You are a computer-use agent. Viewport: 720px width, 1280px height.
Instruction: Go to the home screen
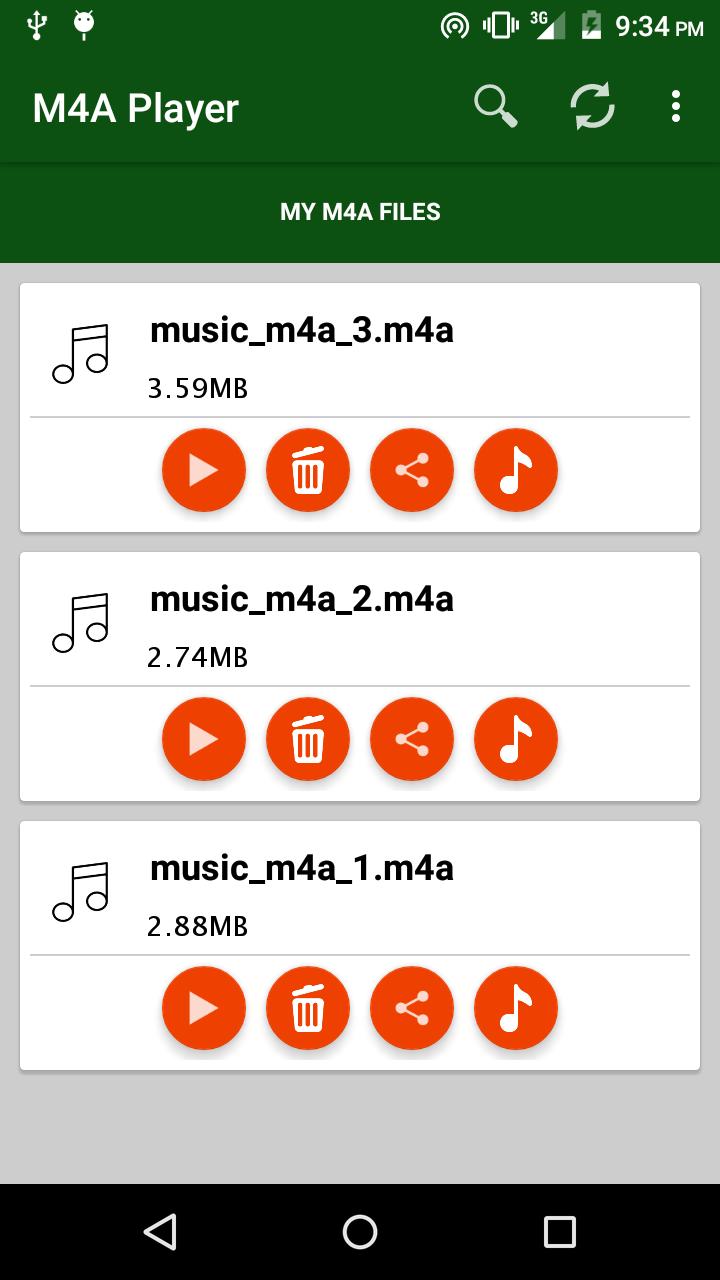(360, 1231)
